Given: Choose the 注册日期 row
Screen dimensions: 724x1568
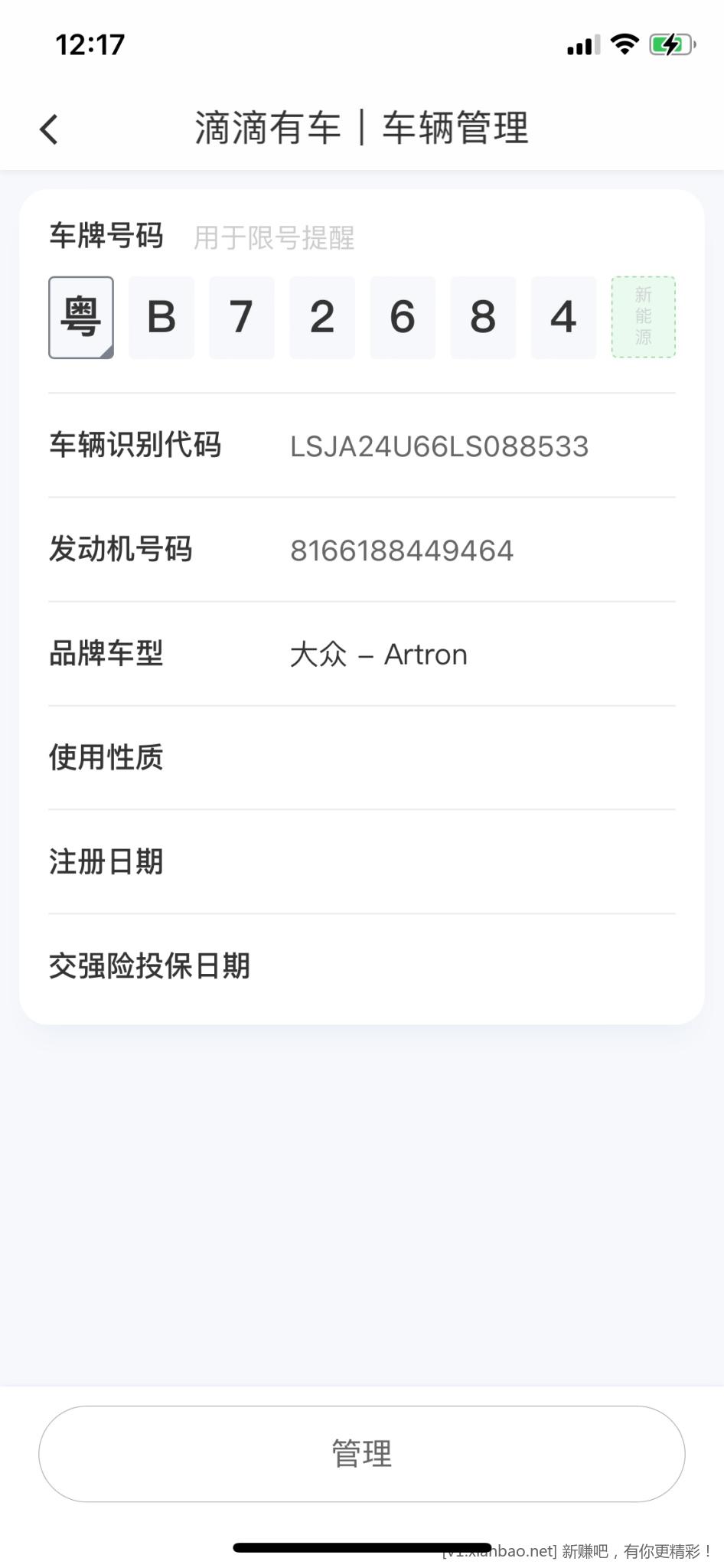Looking at the screenshot, I should [x=361, y=862].
